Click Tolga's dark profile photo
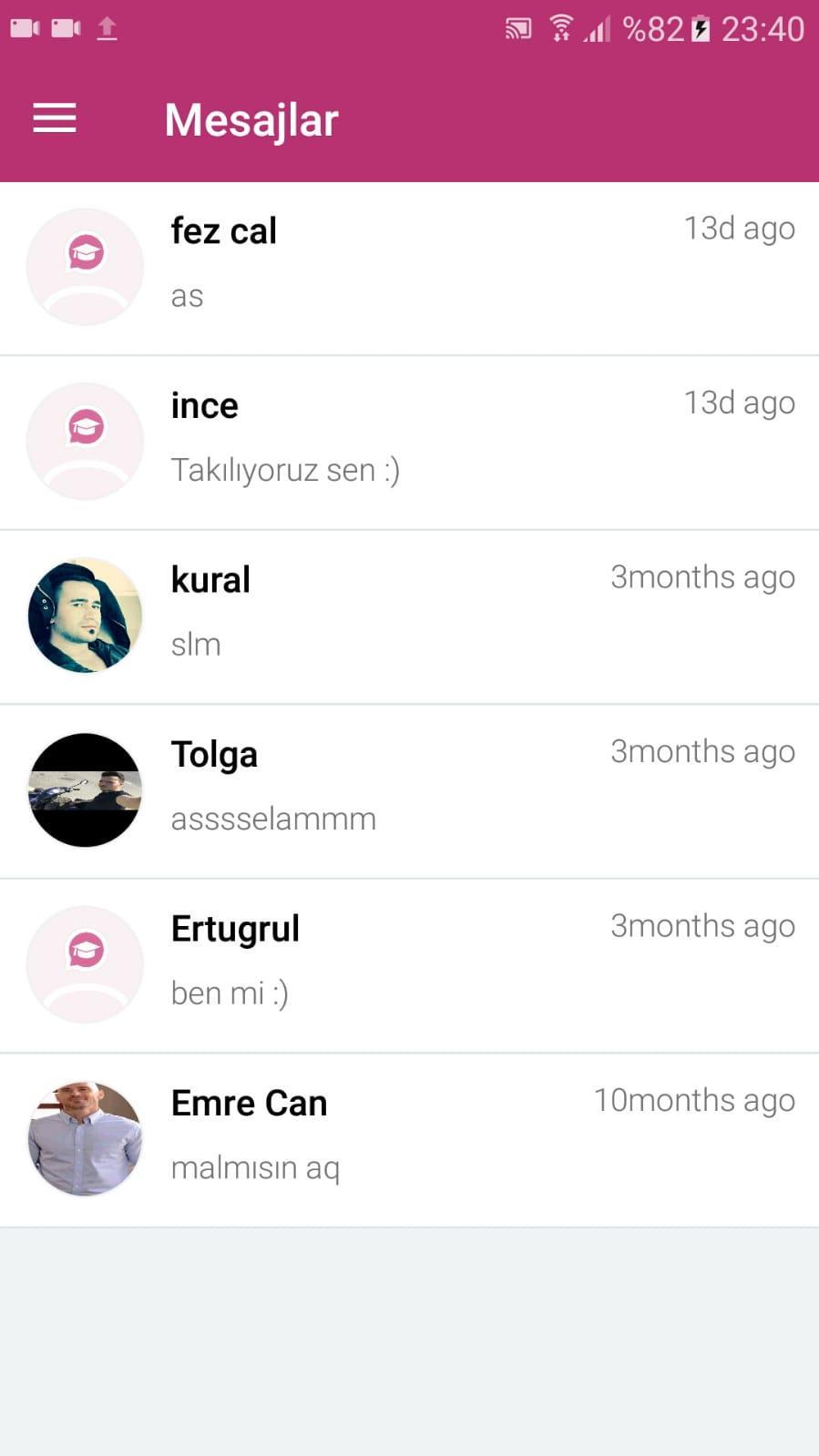The width and height of the screenshot is (819, 1456). [84, 789]
